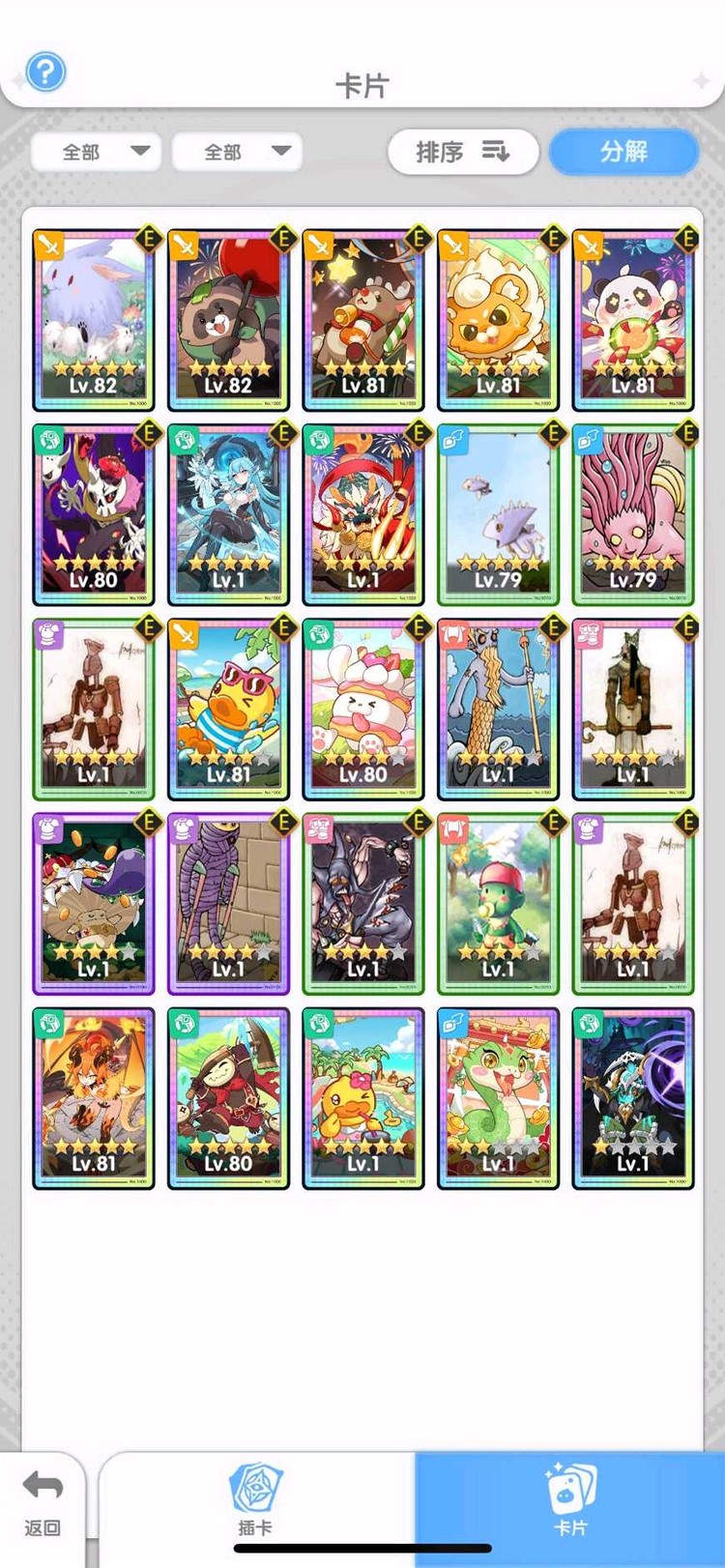Switch to the 插卡 tab
Viewport: 725px width, 1568px height.
255,1503
